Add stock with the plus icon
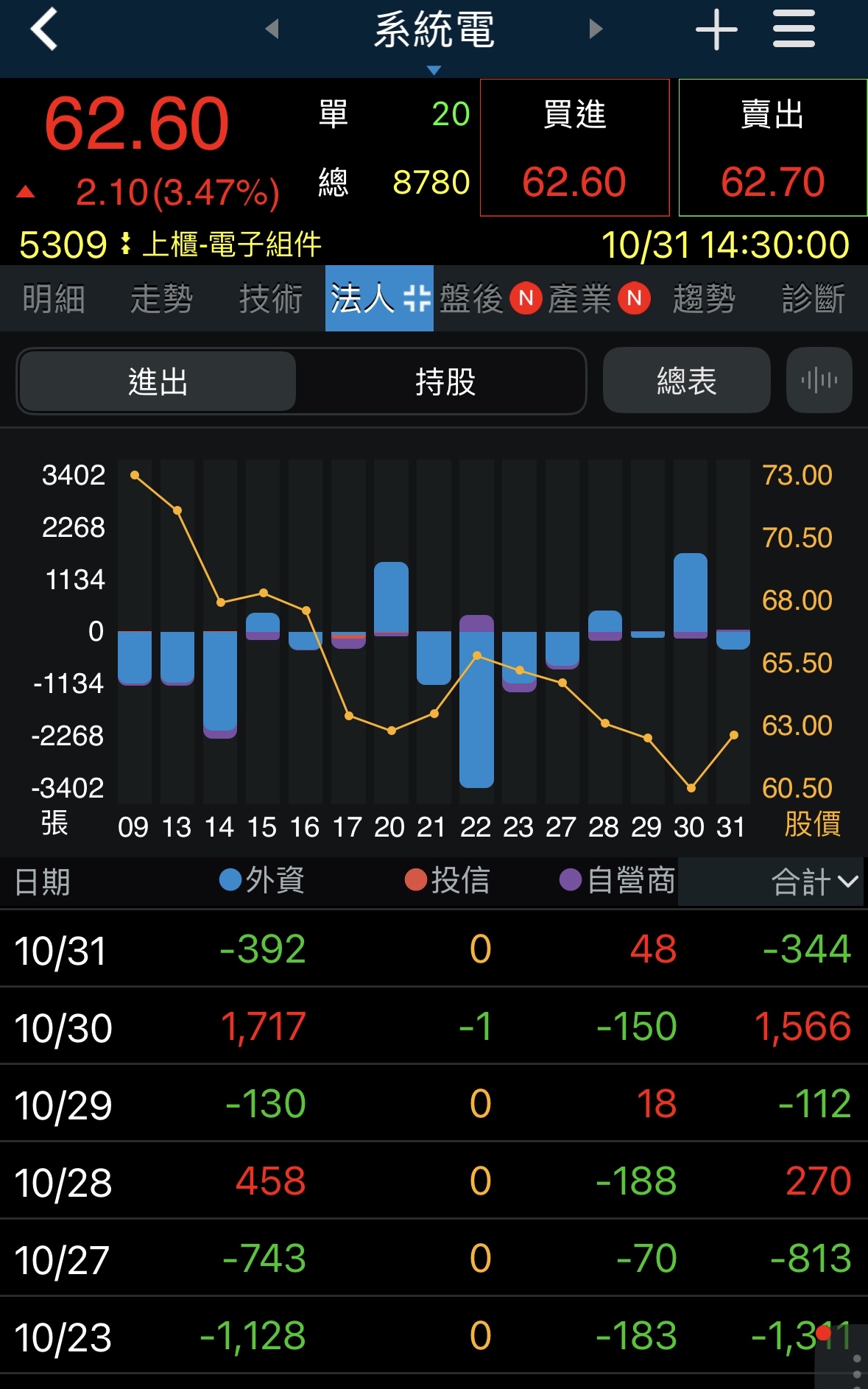 [x=716, y=29]
